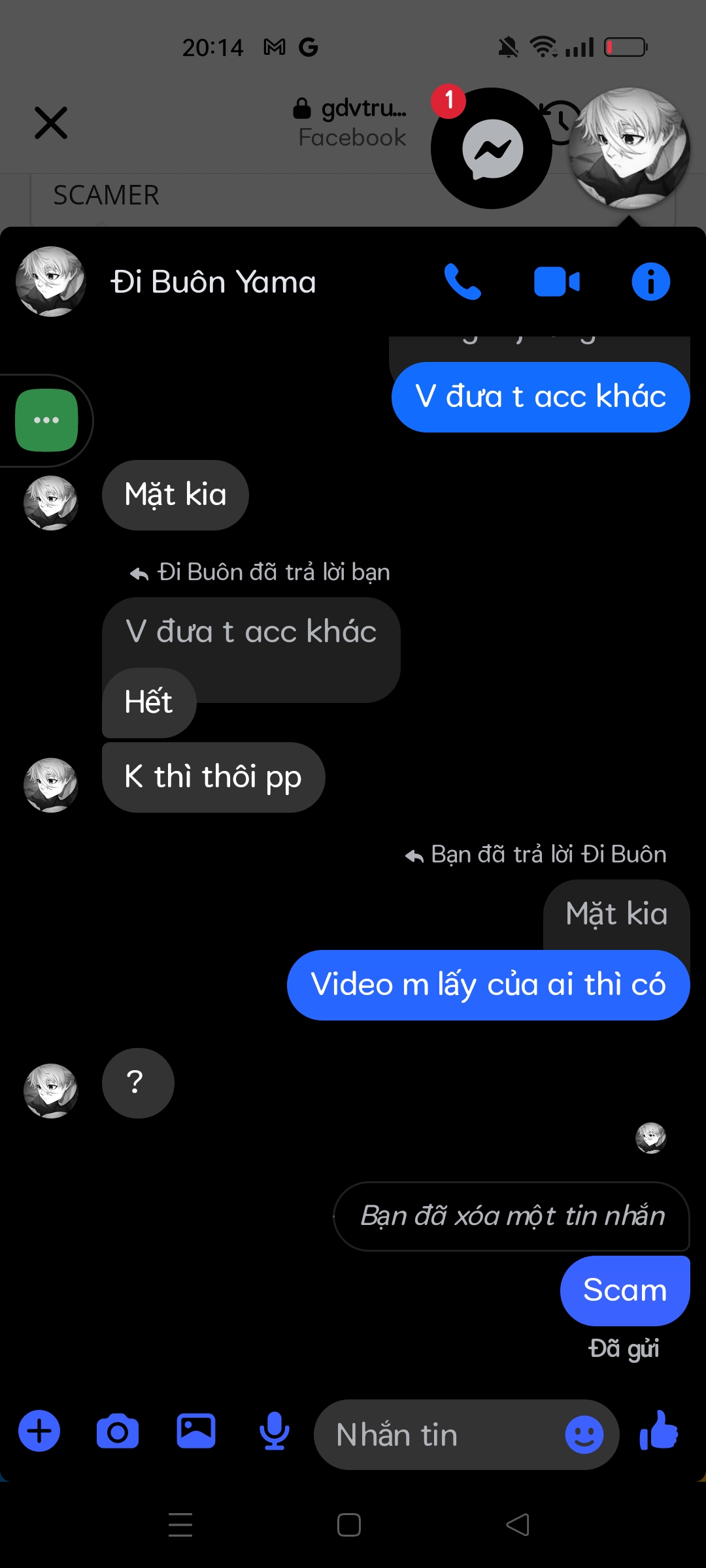706x1568 pixels.
Task: Record a voice message with the microphone
Action: click(x=275, y=1431)
